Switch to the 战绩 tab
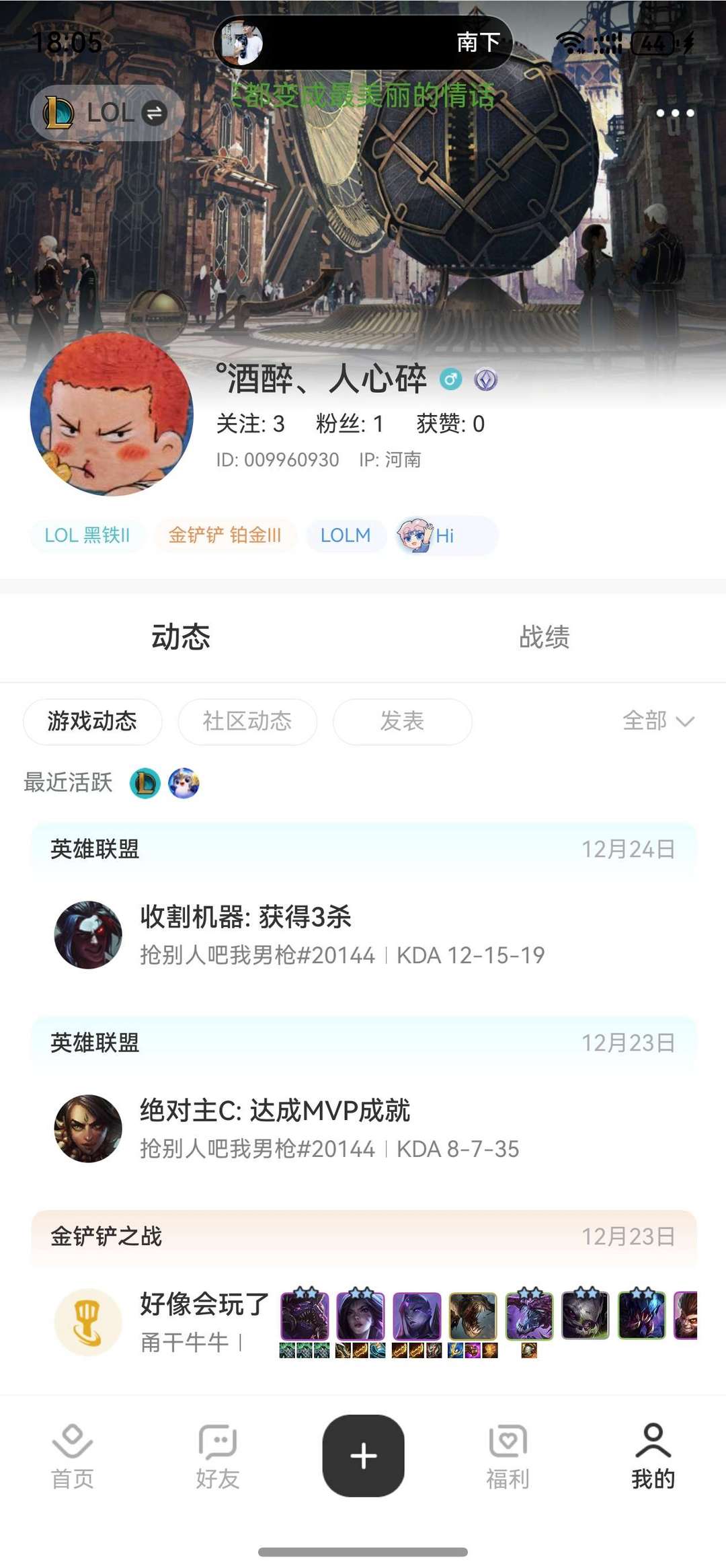726x1568 pixels. click(x=543, y=639)
